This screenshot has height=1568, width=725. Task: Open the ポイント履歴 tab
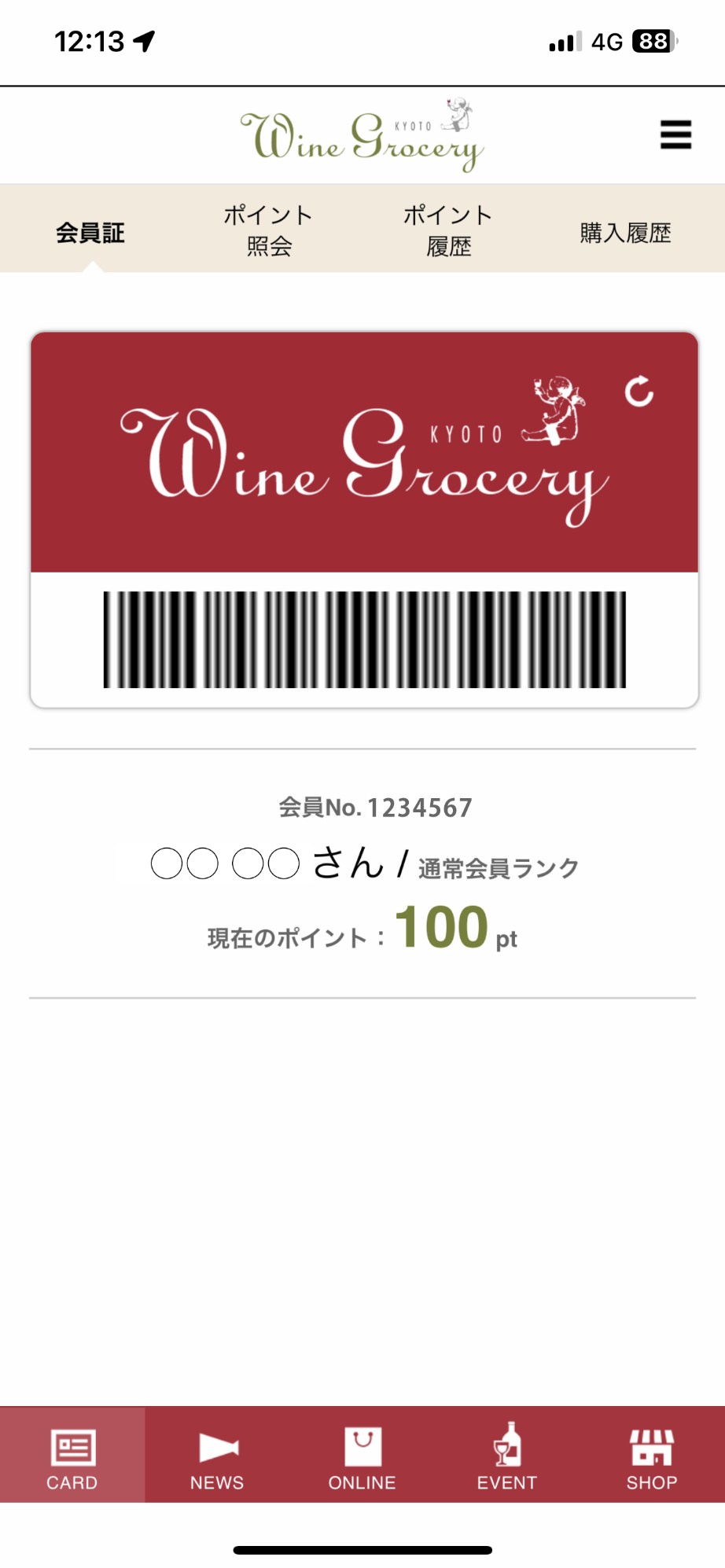(448, 230)
